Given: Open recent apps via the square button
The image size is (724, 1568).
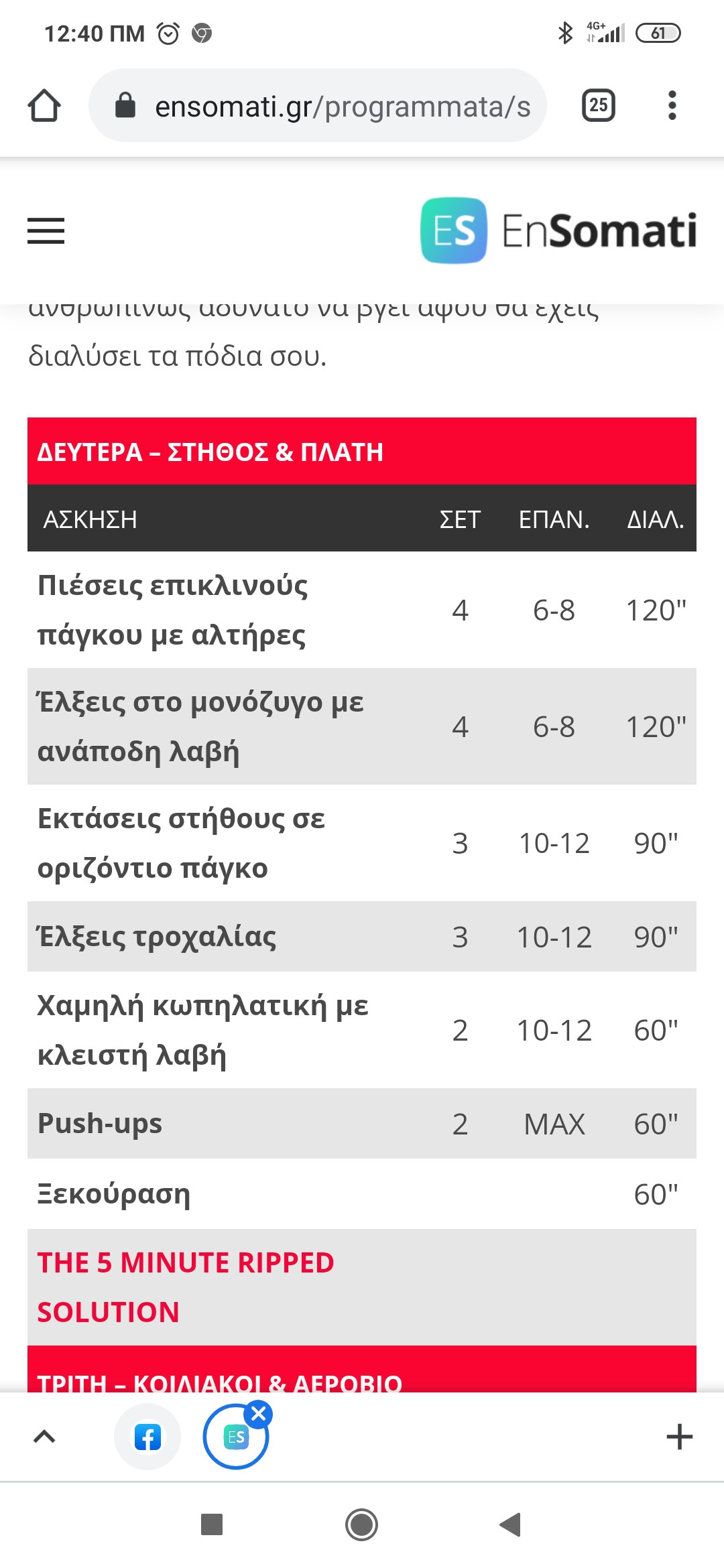Looking at the screenshot, I should 212,1524.
